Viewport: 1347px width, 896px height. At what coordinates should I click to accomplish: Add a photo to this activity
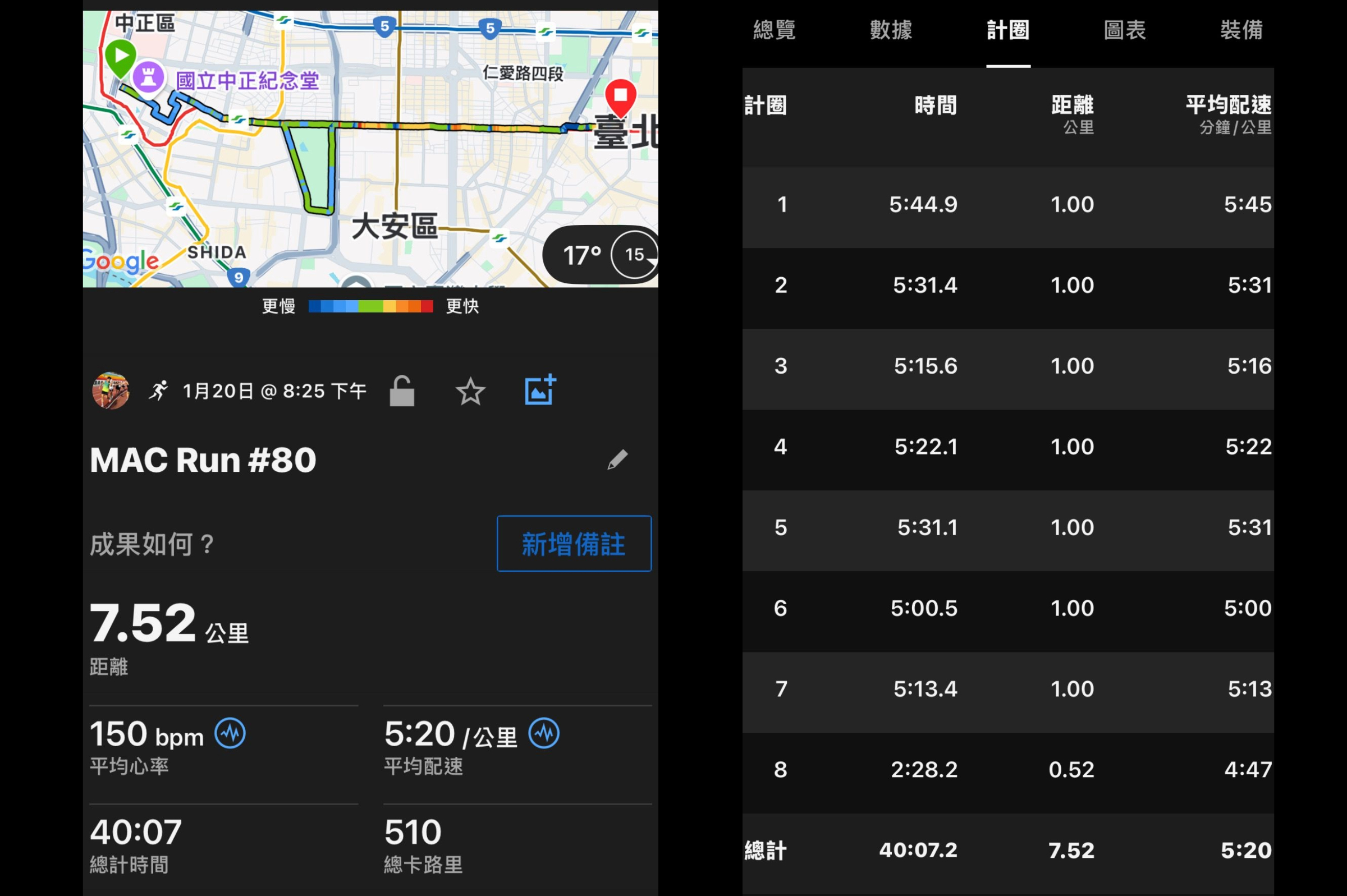pos(539,390)
